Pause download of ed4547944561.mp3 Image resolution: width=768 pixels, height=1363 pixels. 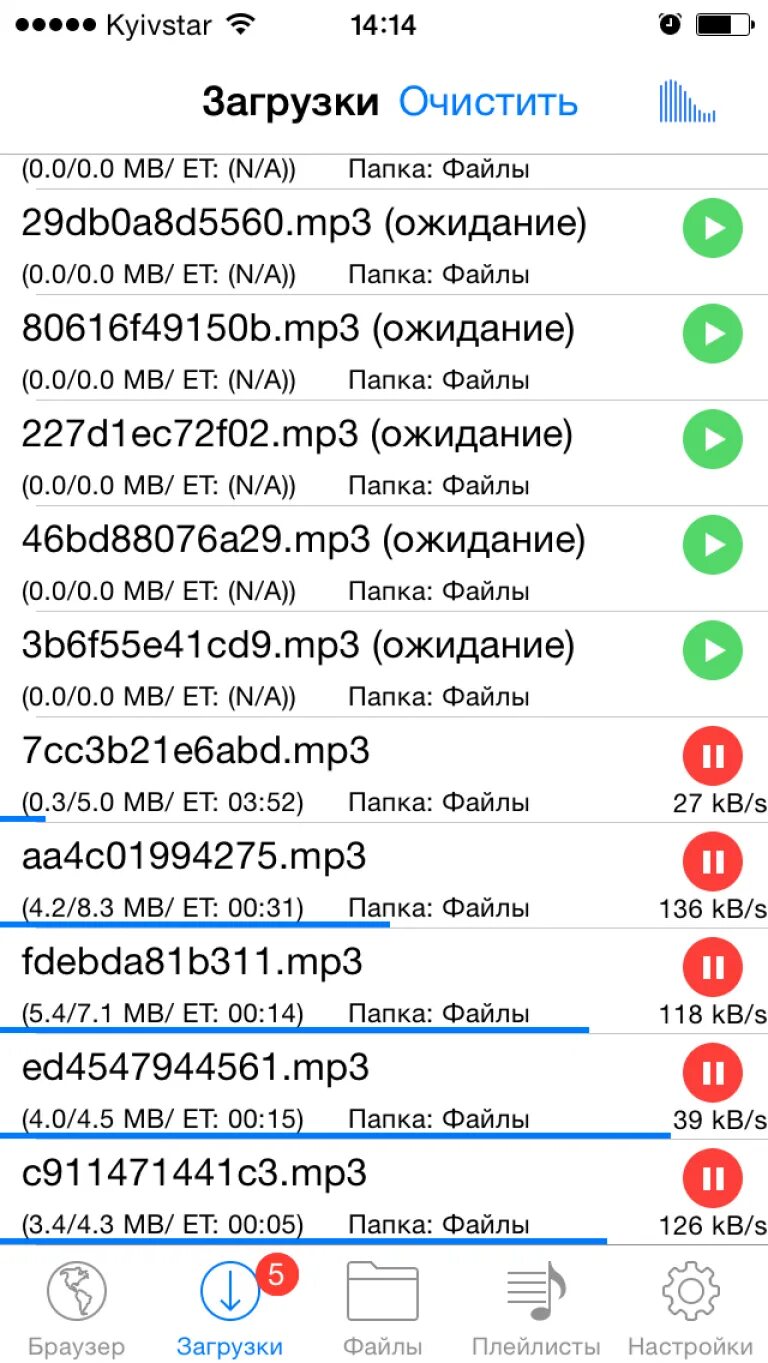tap(713, 1073)
